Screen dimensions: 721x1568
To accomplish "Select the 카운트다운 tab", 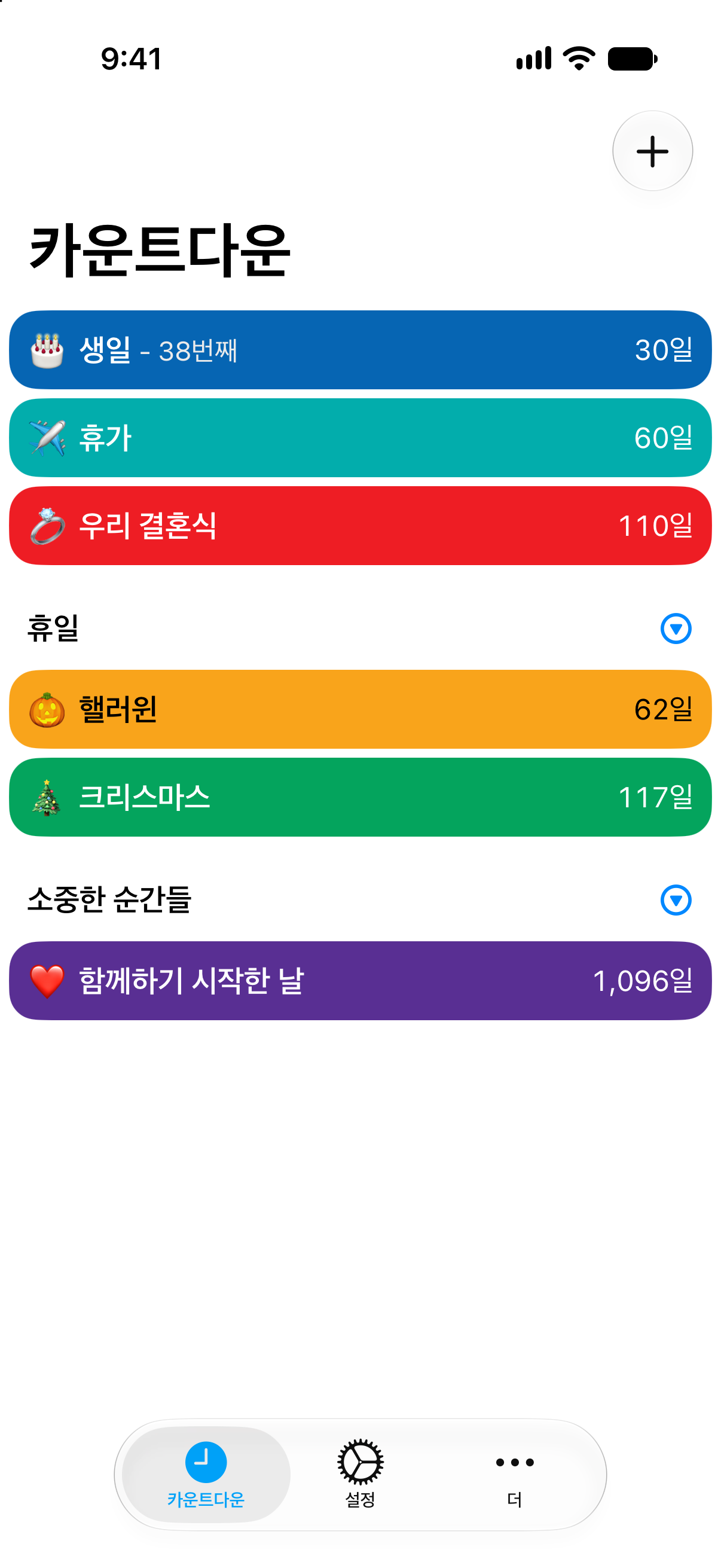I will click(206, 1474).
